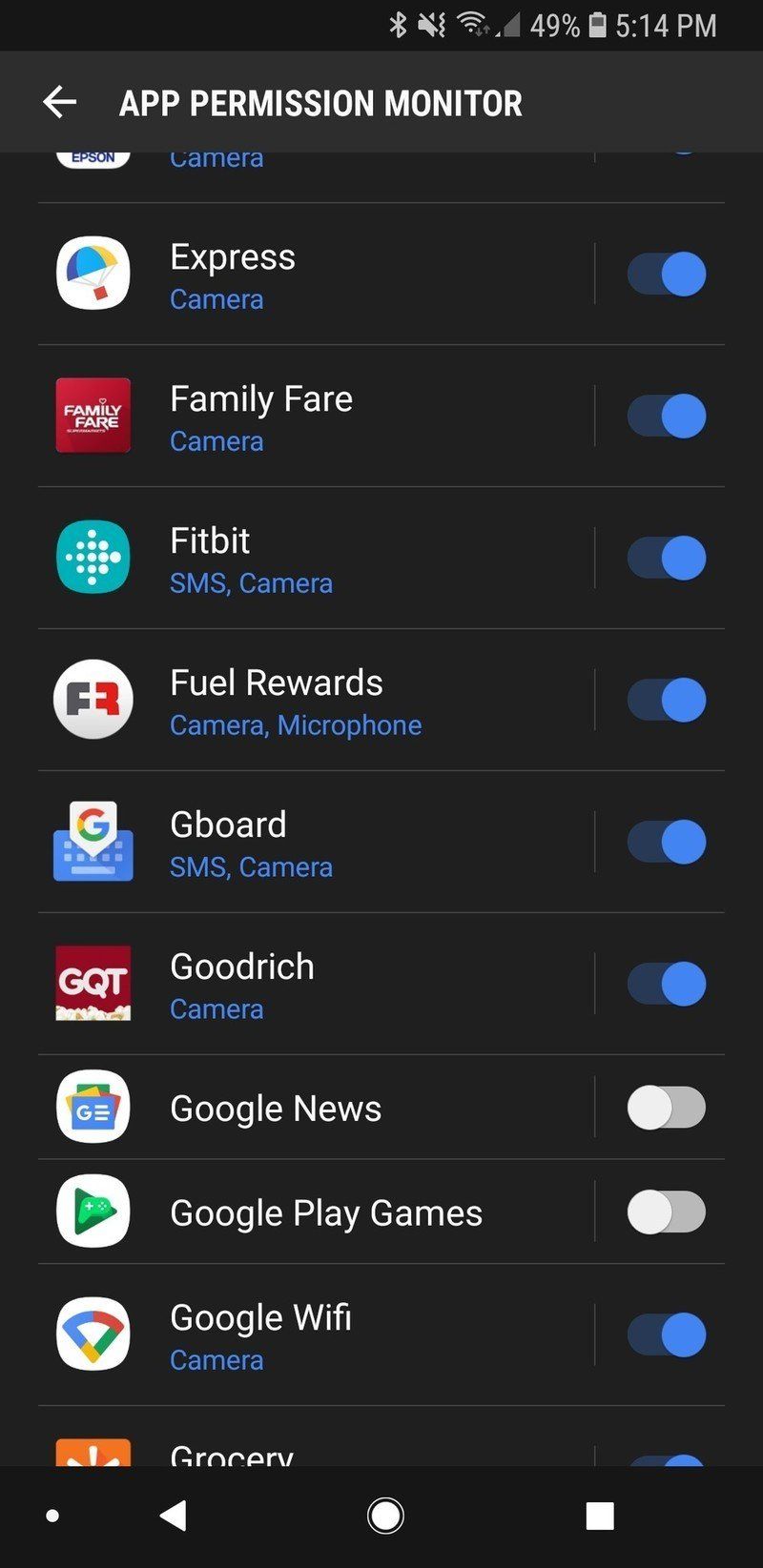Open the Google Play Games icon

93,1212
